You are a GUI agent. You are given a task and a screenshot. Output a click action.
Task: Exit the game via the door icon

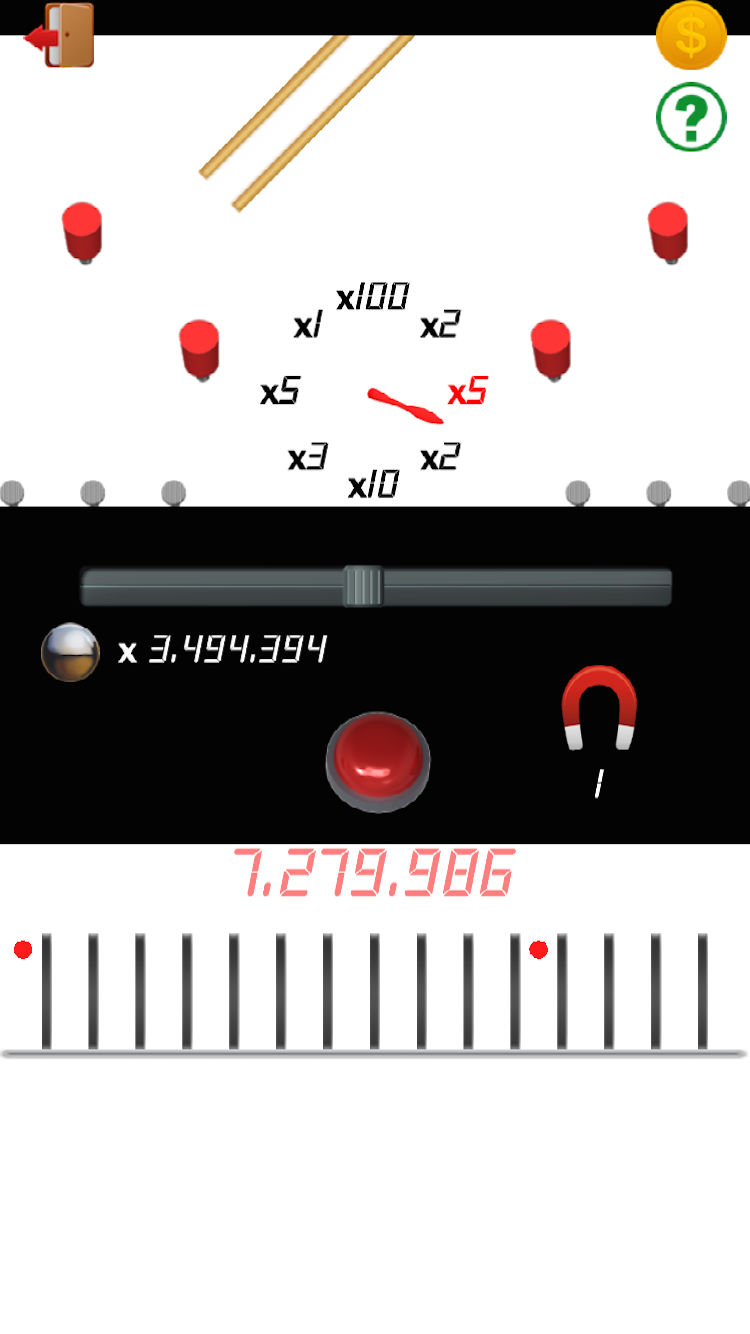click(x=60, y=36)
